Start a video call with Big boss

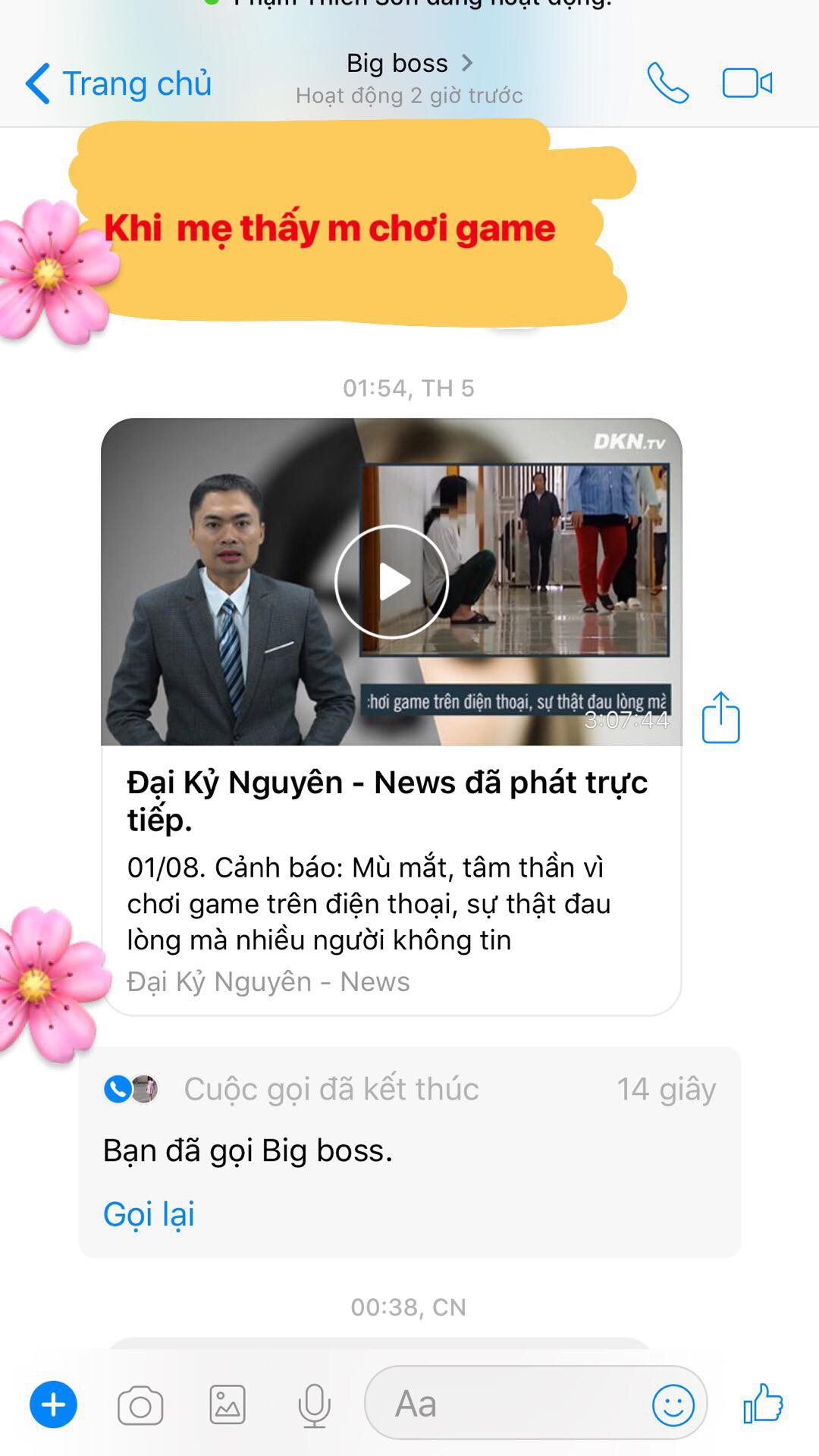pyautogui.click(x=748, y=83)
